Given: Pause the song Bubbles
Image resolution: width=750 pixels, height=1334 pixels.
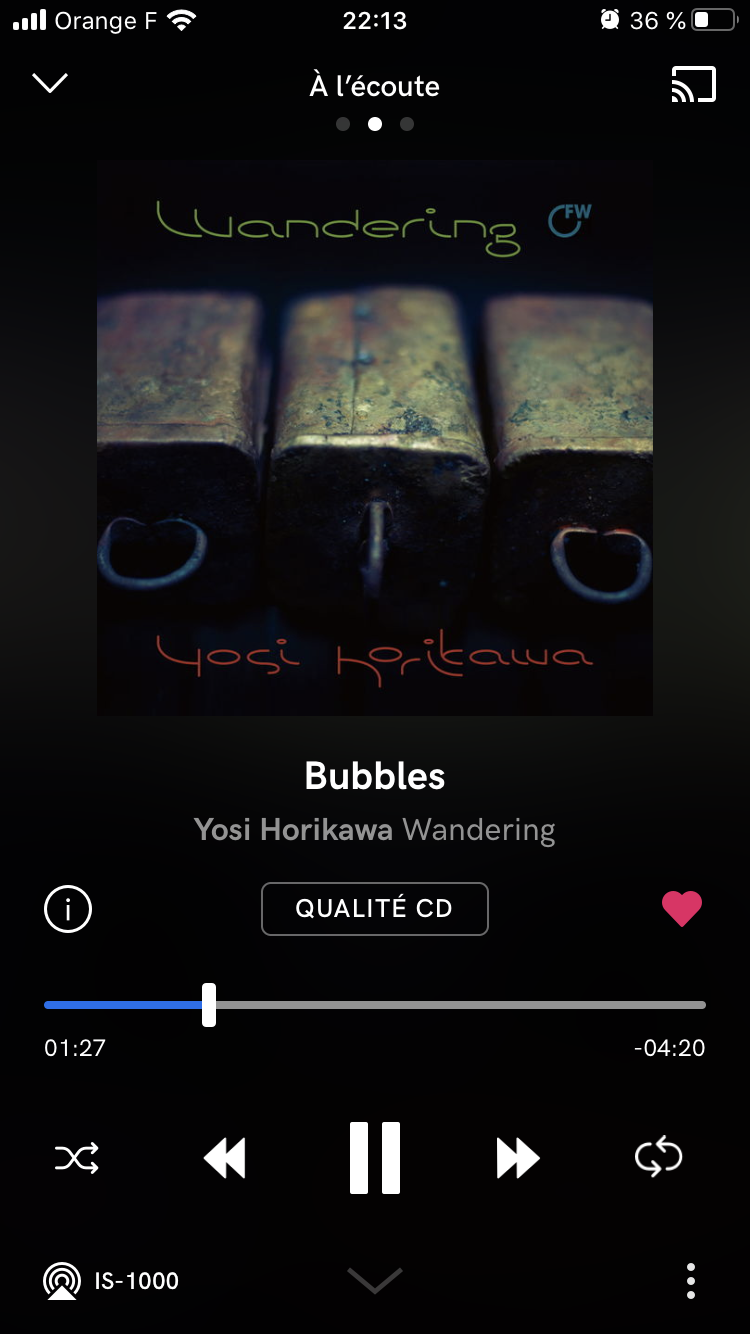Looking at the screenshot, I should [375, 1158].
